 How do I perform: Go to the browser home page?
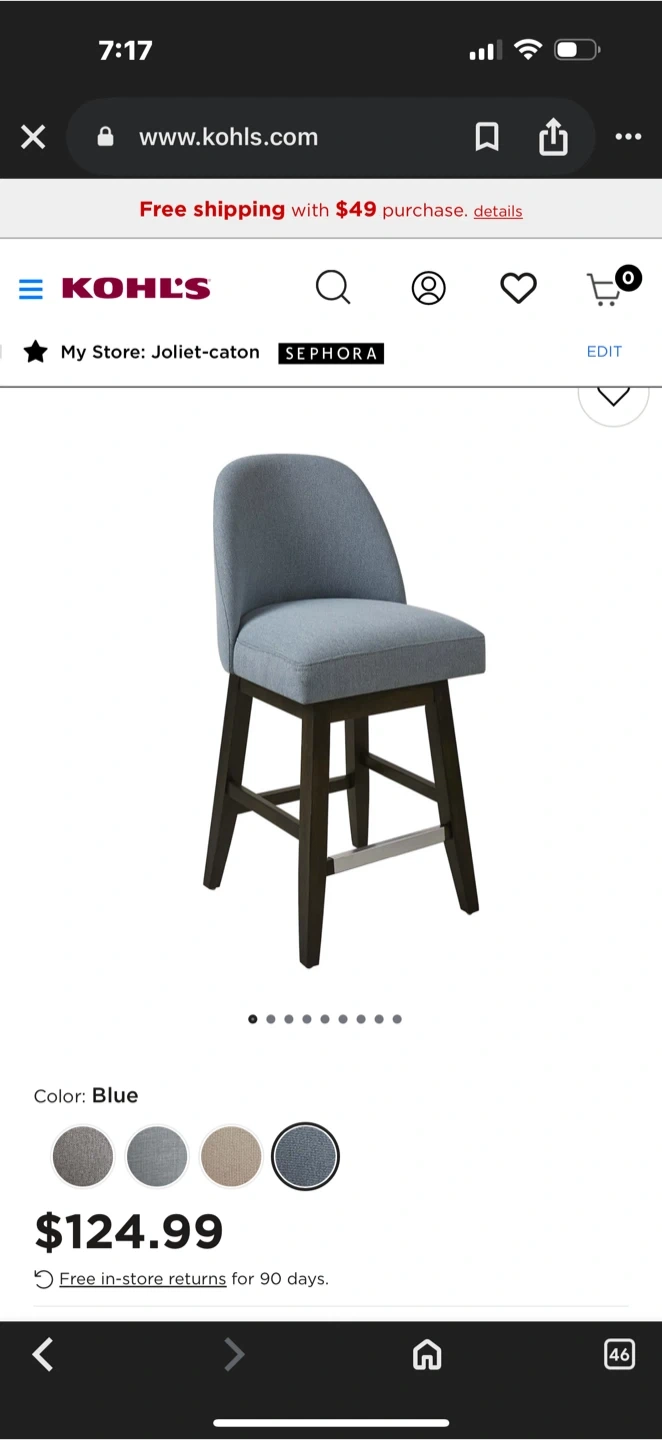(427, 1355)
